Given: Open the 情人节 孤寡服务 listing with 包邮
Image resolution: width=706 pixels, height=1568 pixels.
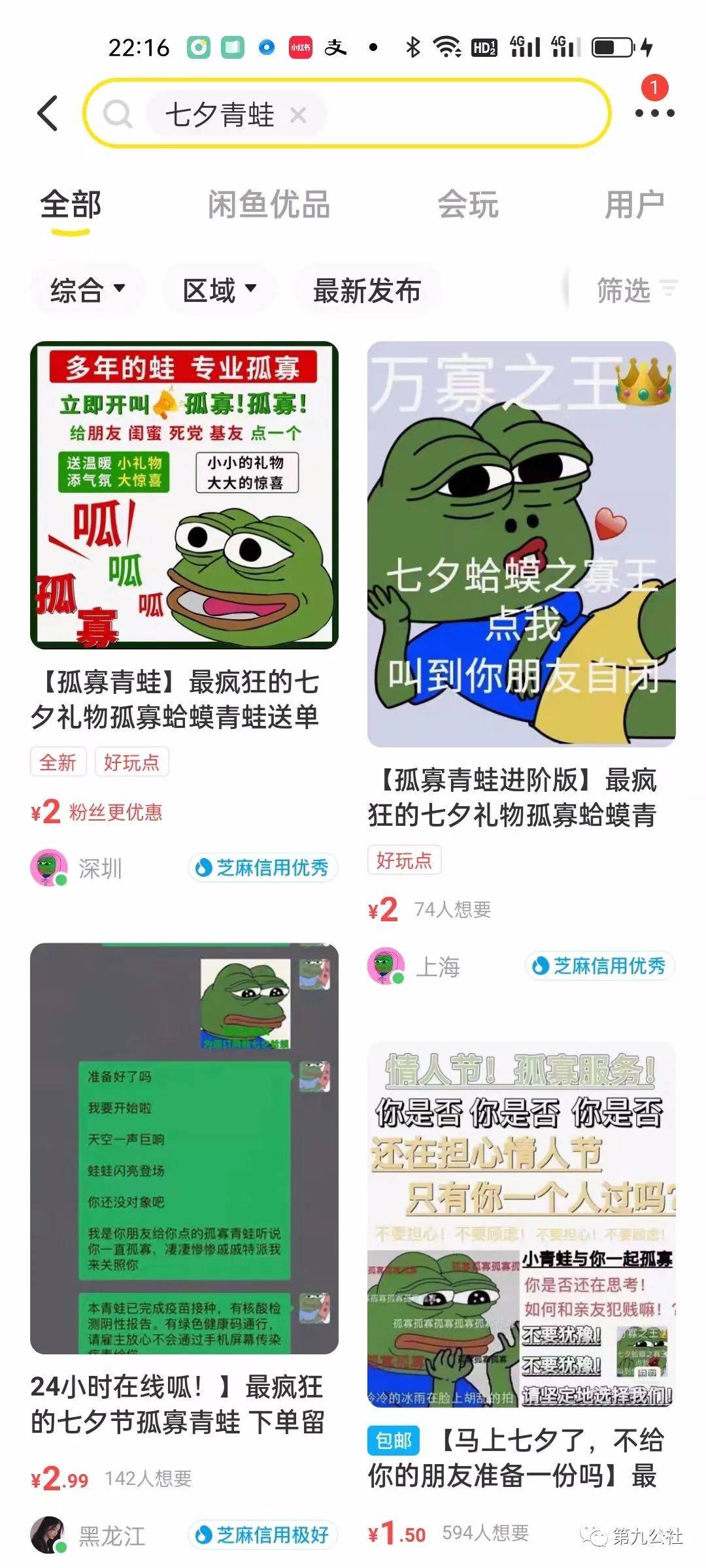Looking at the screenshot, I should point(521,1224).
